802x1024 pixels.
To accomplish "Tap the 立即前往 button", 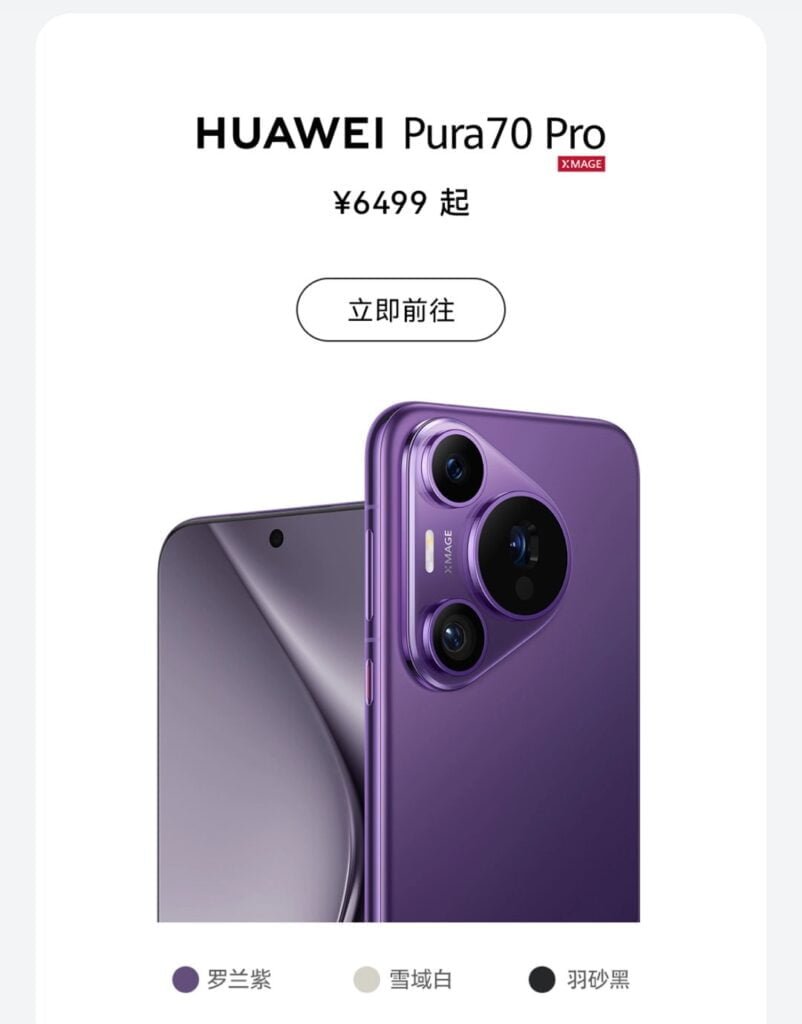I will [400, 311].
